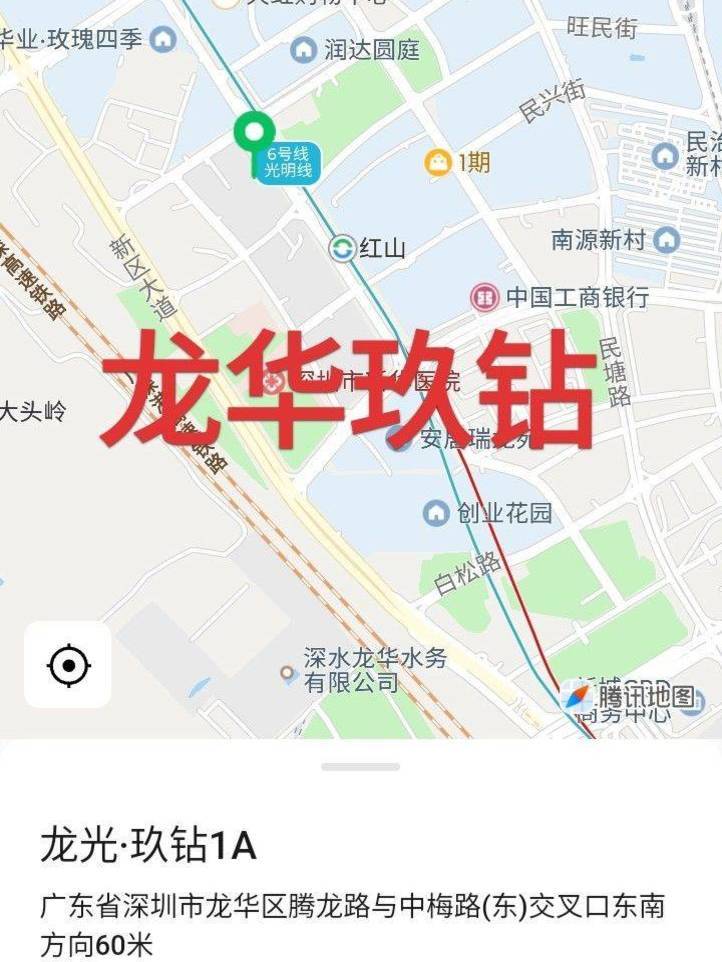Select the 南源新村 map marker
Screen dimensions: 722x962
666,240
